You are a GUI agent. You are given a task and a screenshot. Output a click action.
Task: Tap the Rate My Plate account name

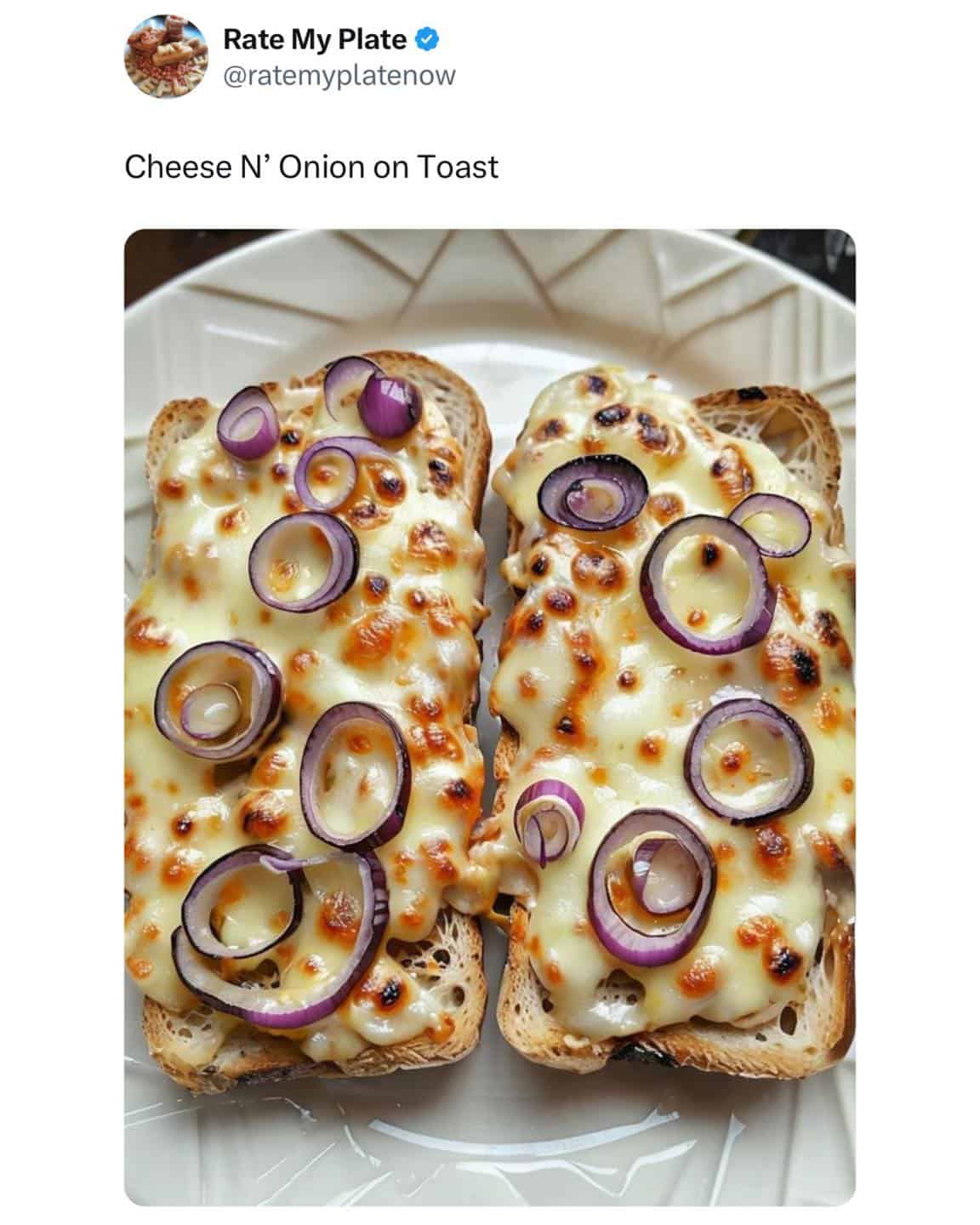click(x=315, y=39)
